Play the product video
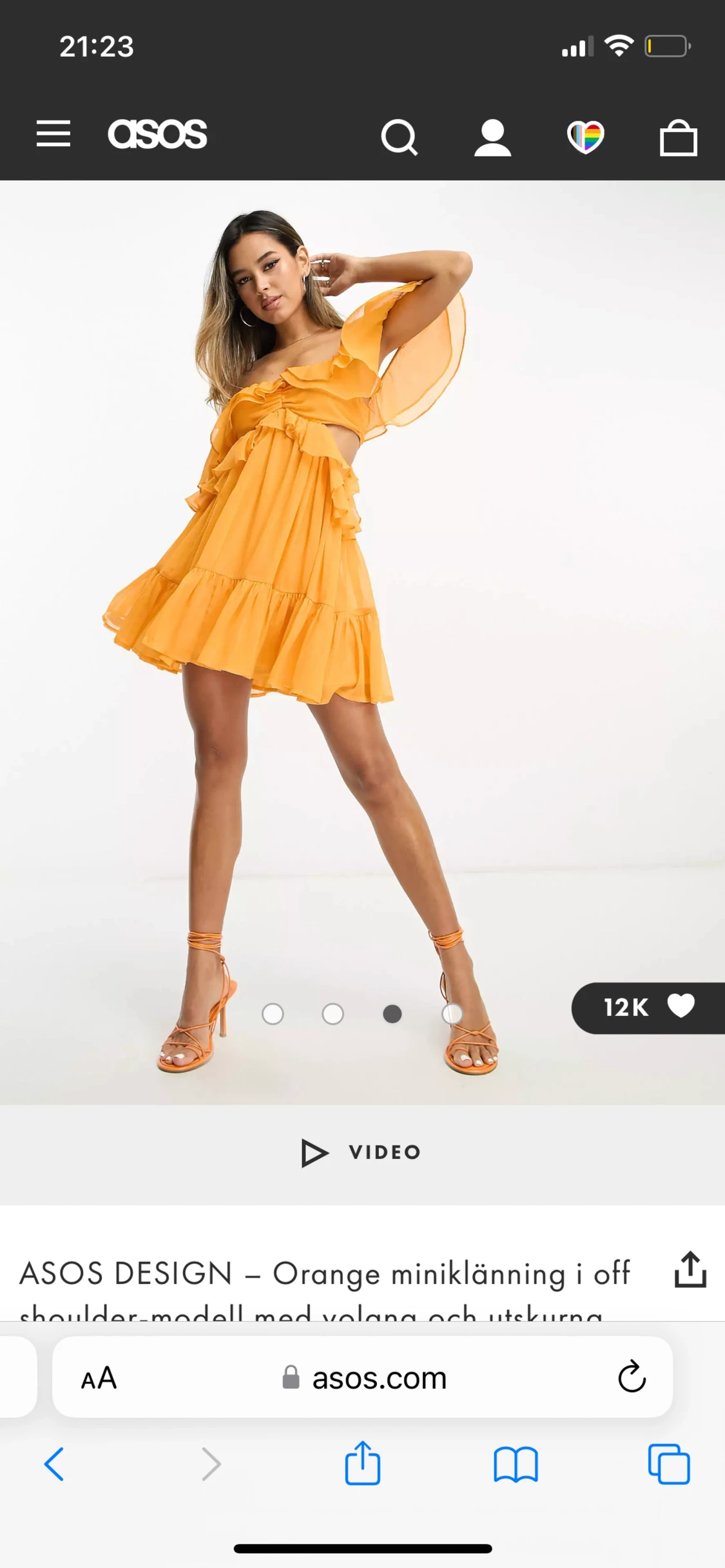The width and height of the screenshot is (725, 1568). click(362, 1152)
